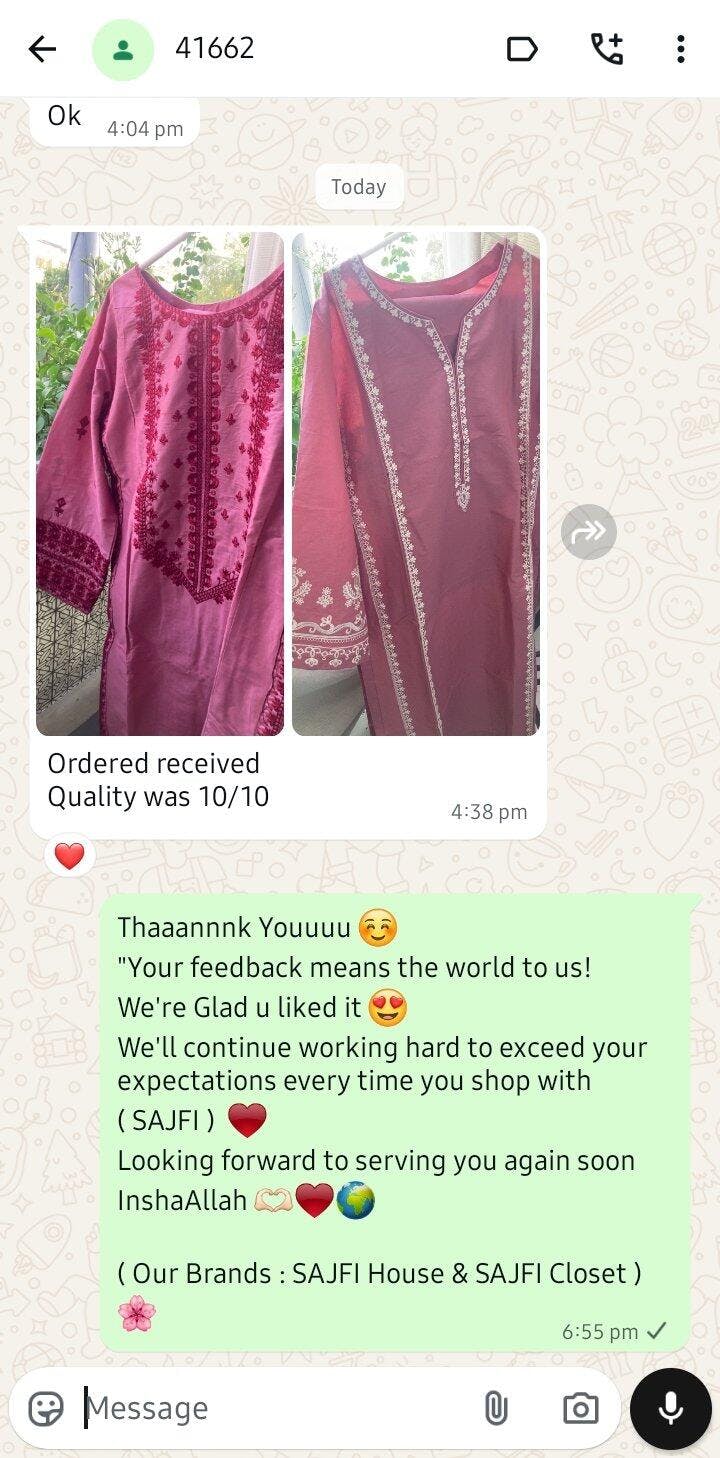Start a call with 41662

606,49
